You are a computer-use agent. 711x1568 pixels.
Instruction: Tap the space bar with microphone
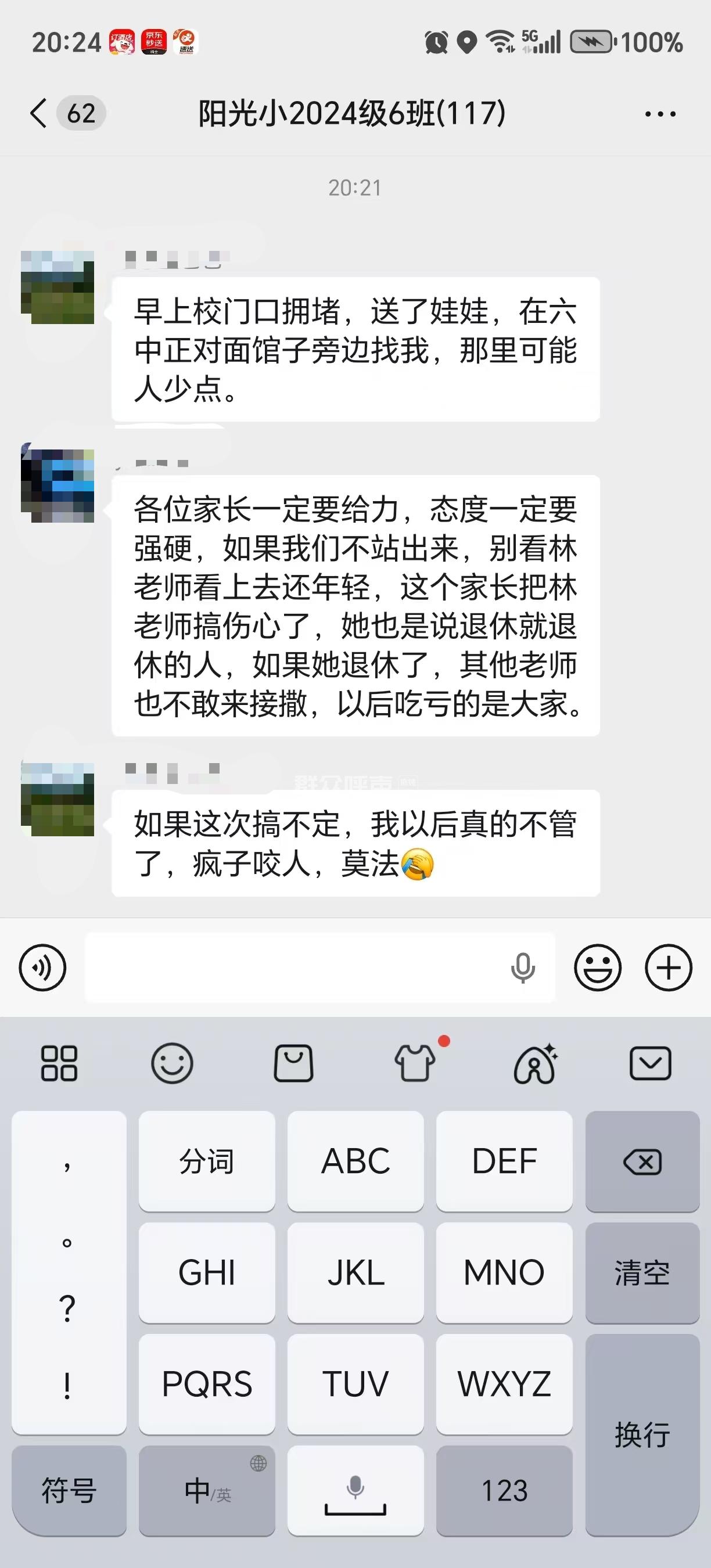[355, 1490]
